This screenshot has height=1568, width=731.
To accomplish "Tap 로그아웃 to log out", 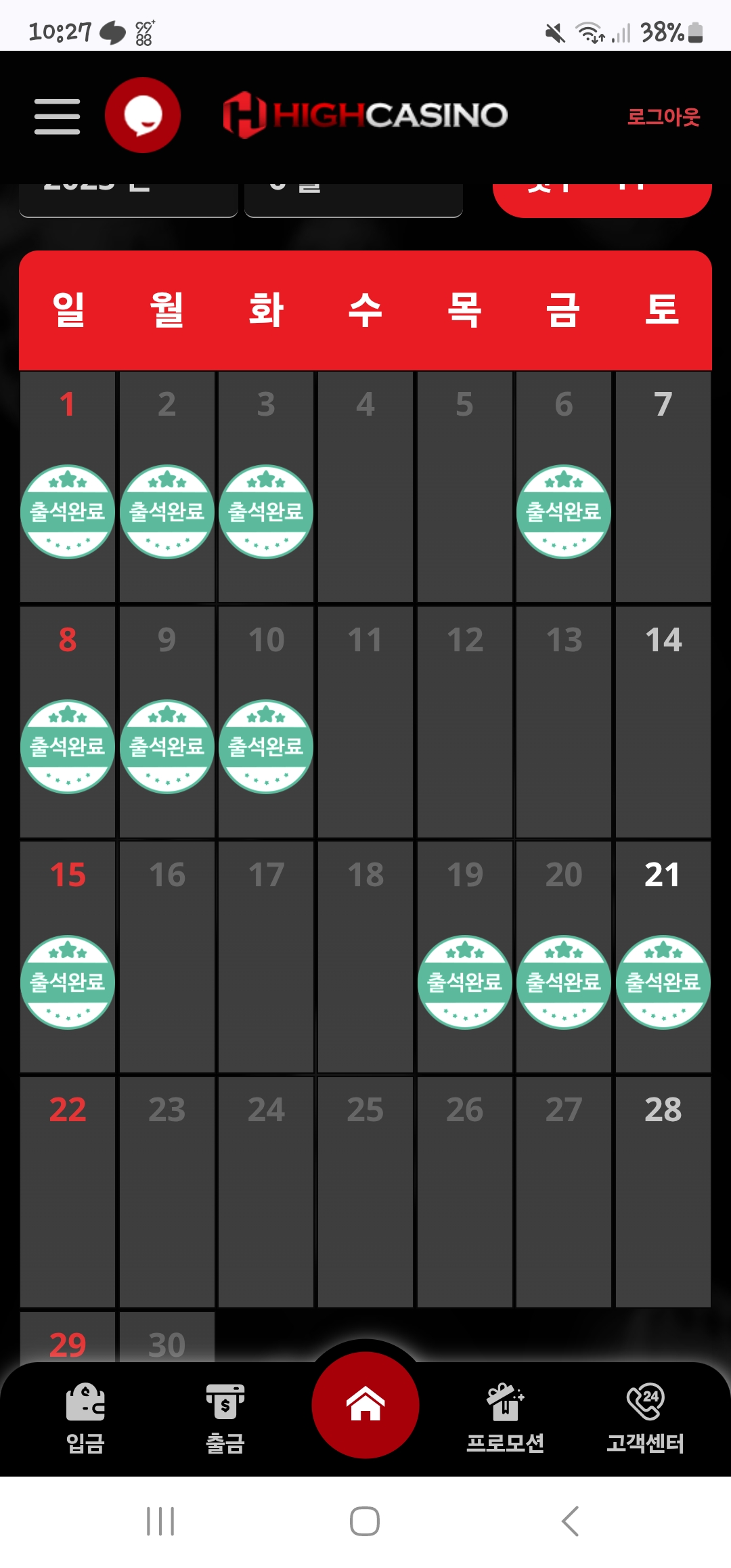I will [663, 116].
